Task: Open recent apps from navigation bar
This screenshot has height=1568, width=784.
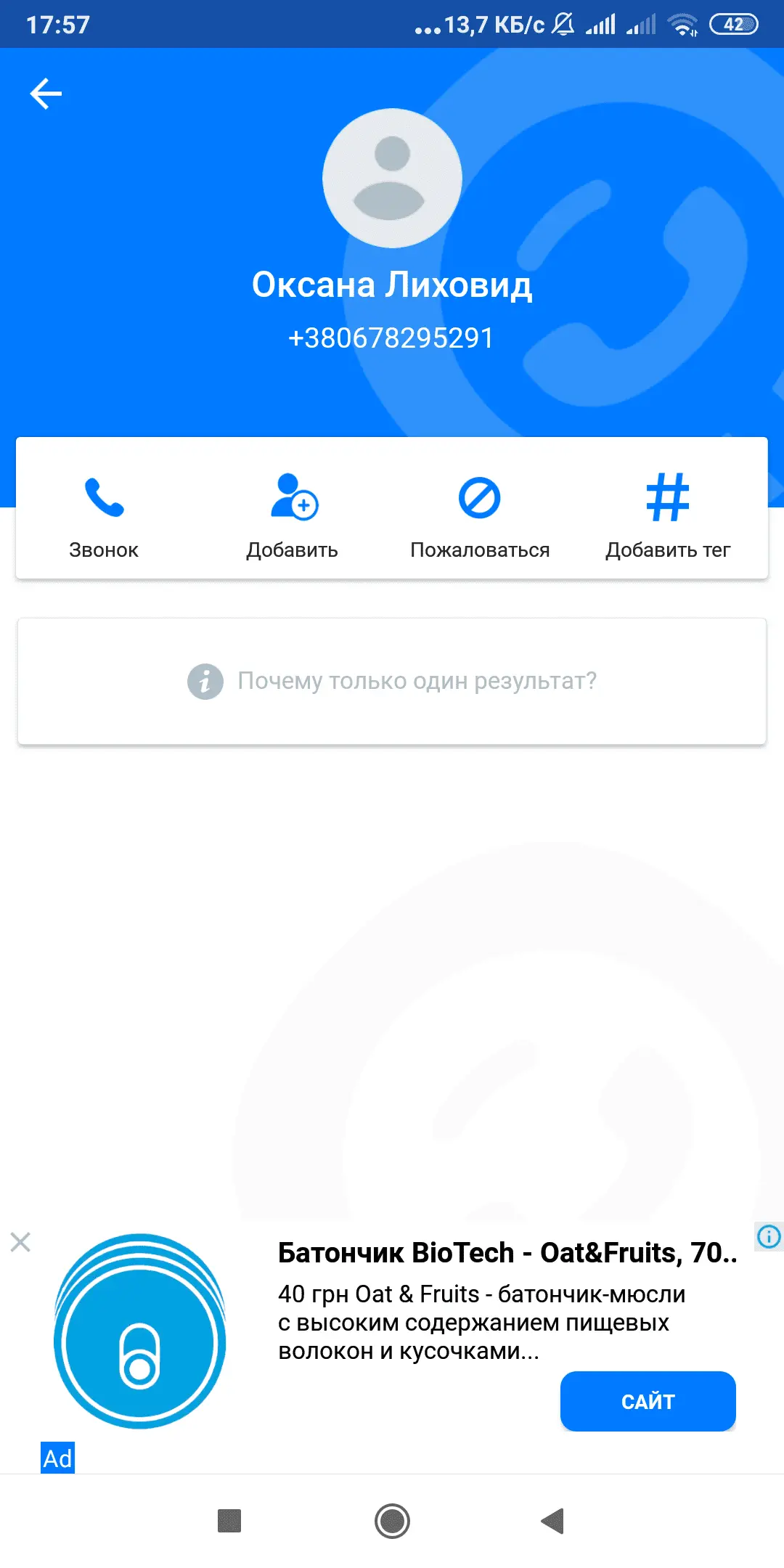Action: tap(229, 1521)
